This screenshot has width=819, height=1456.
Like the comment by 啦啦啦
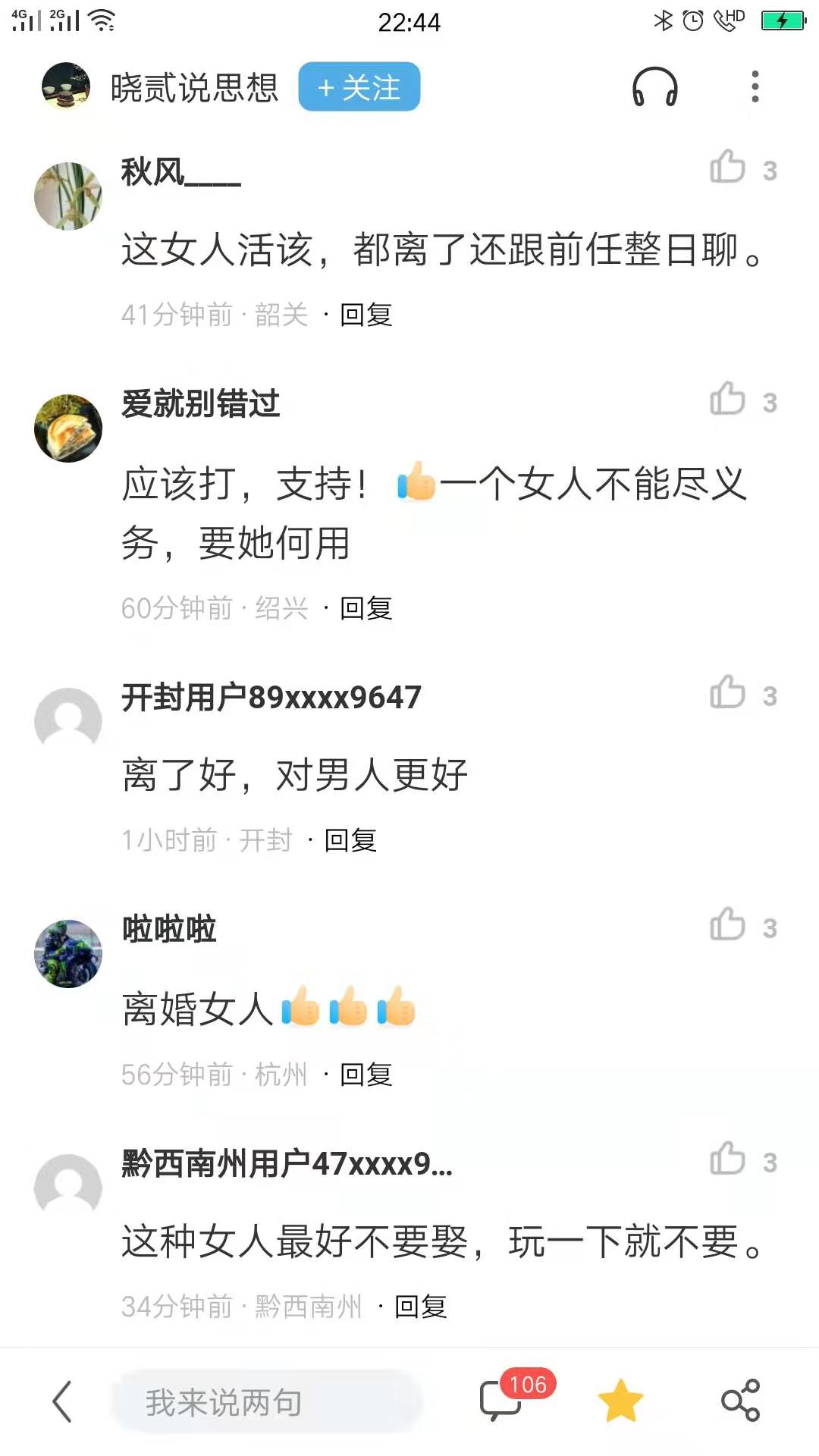coord(728,925)
